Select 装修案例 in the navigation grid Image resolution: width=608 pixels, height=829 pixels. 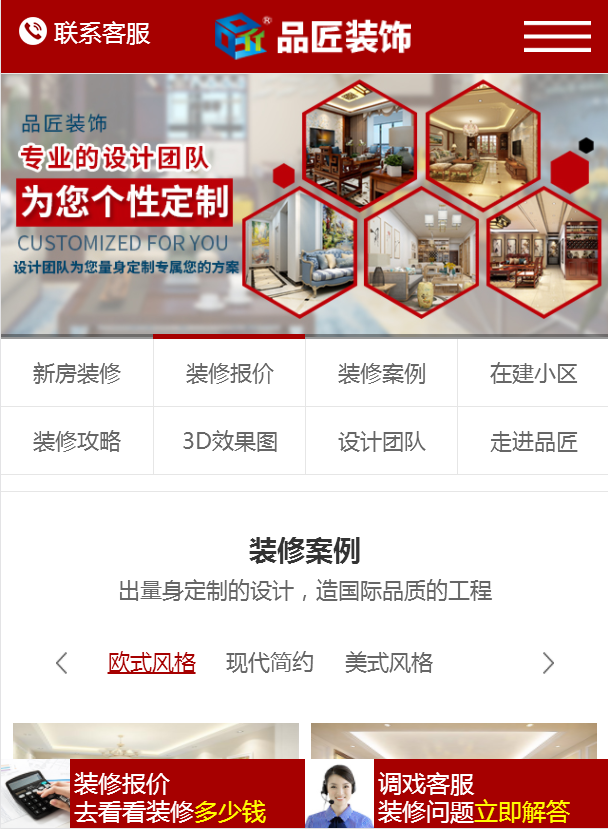coord(381,374)
